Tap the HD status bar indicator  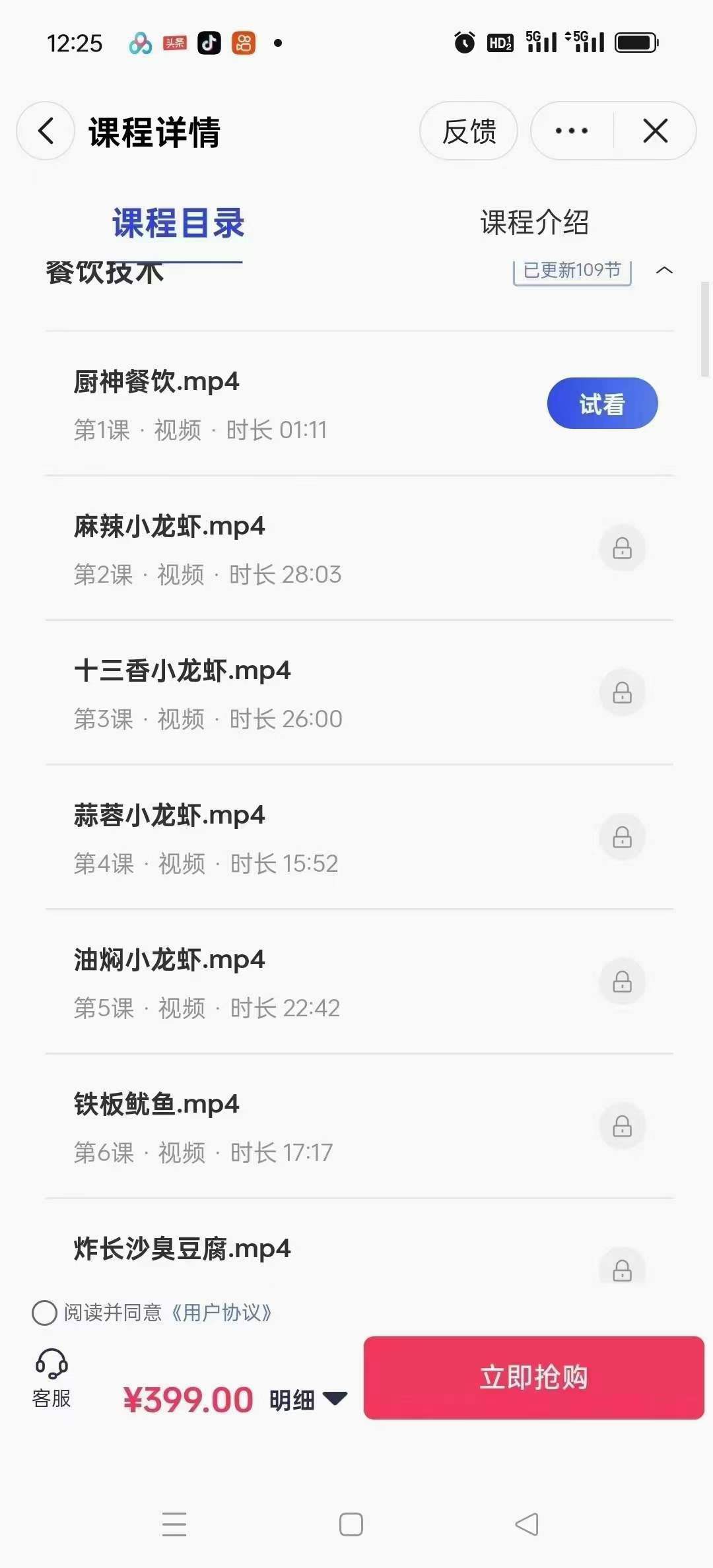pos(500,42)
